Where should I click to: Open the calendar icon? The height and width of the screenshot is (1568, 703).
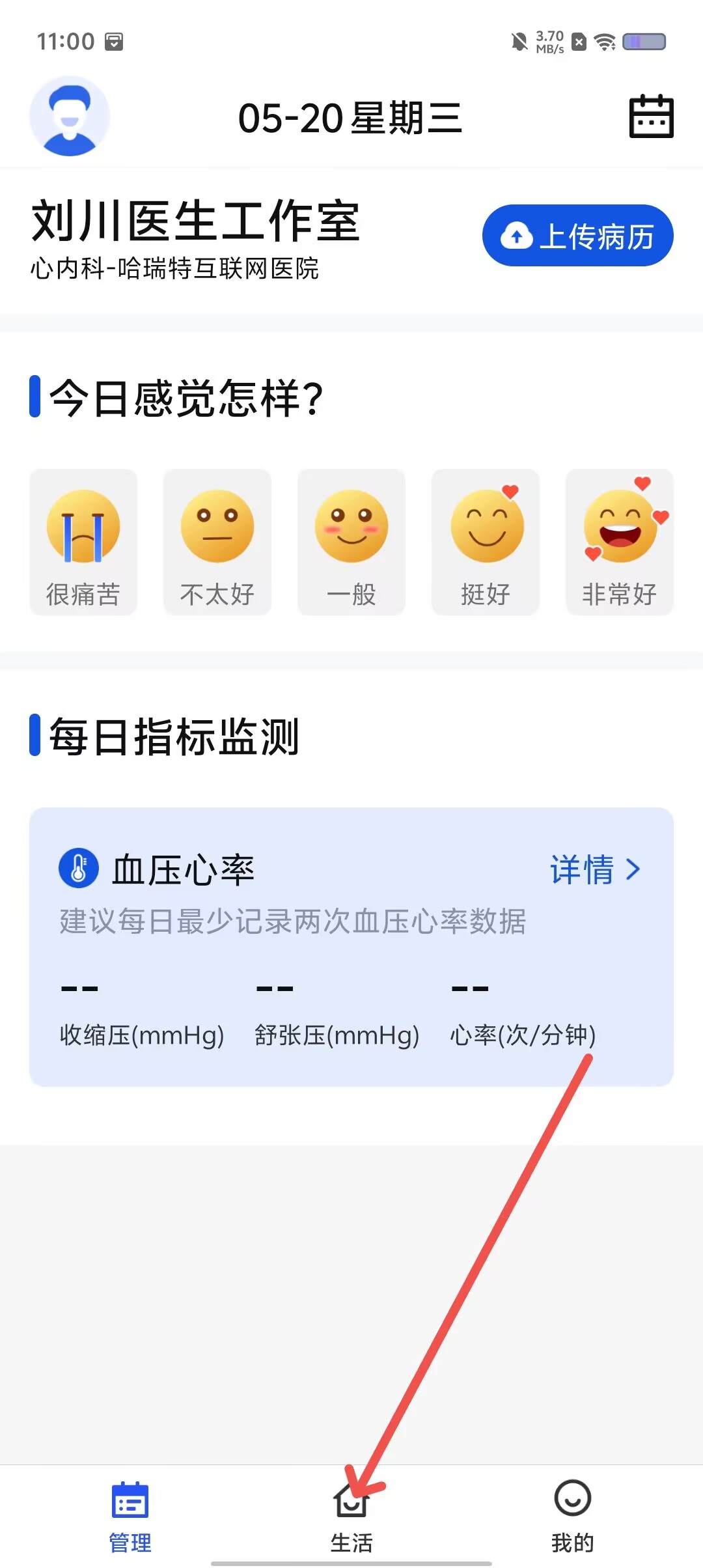(x=651, y=117)
